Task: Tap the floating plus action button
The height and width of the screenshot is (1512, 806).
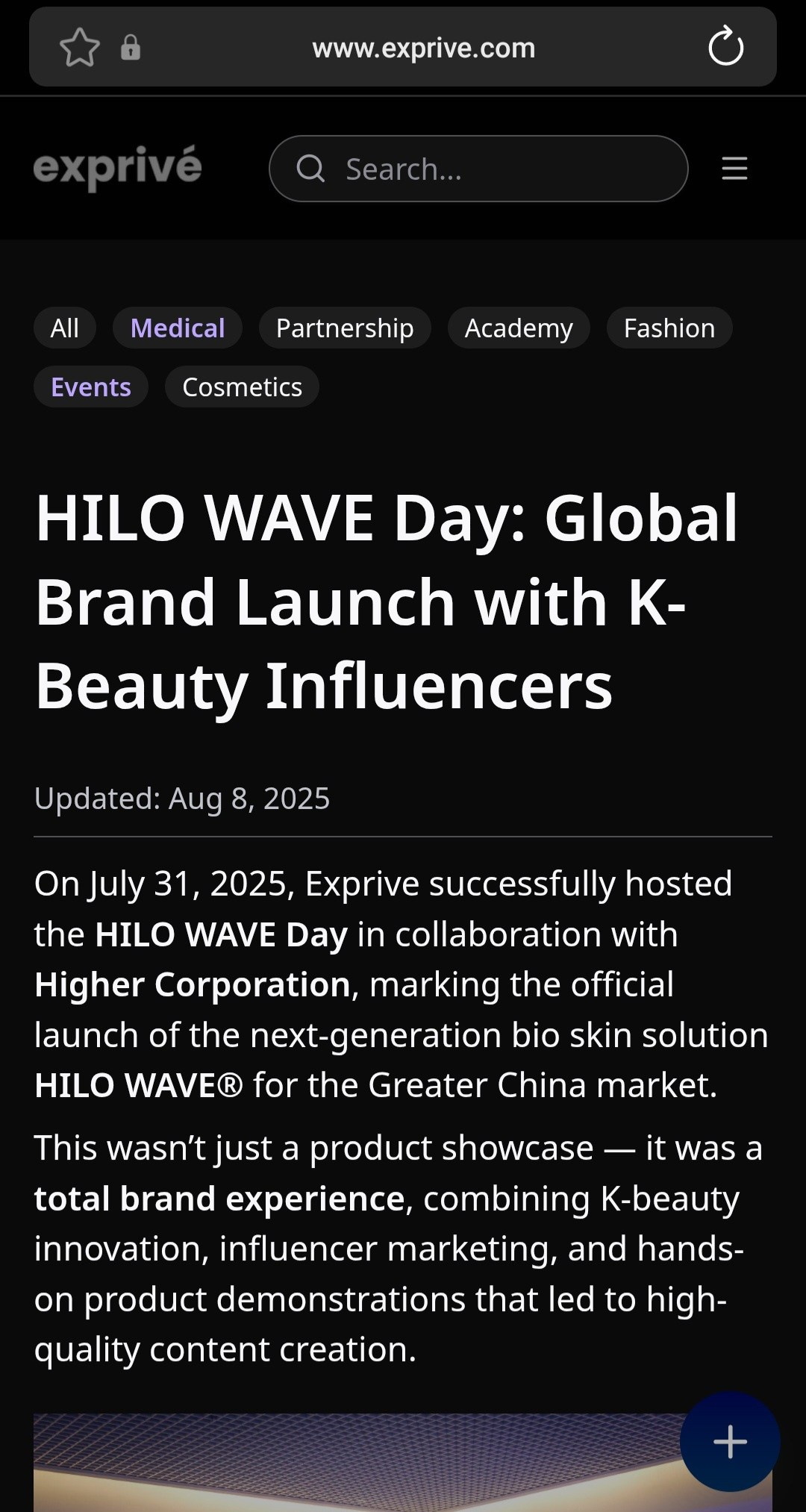Action: [730, 1440]
